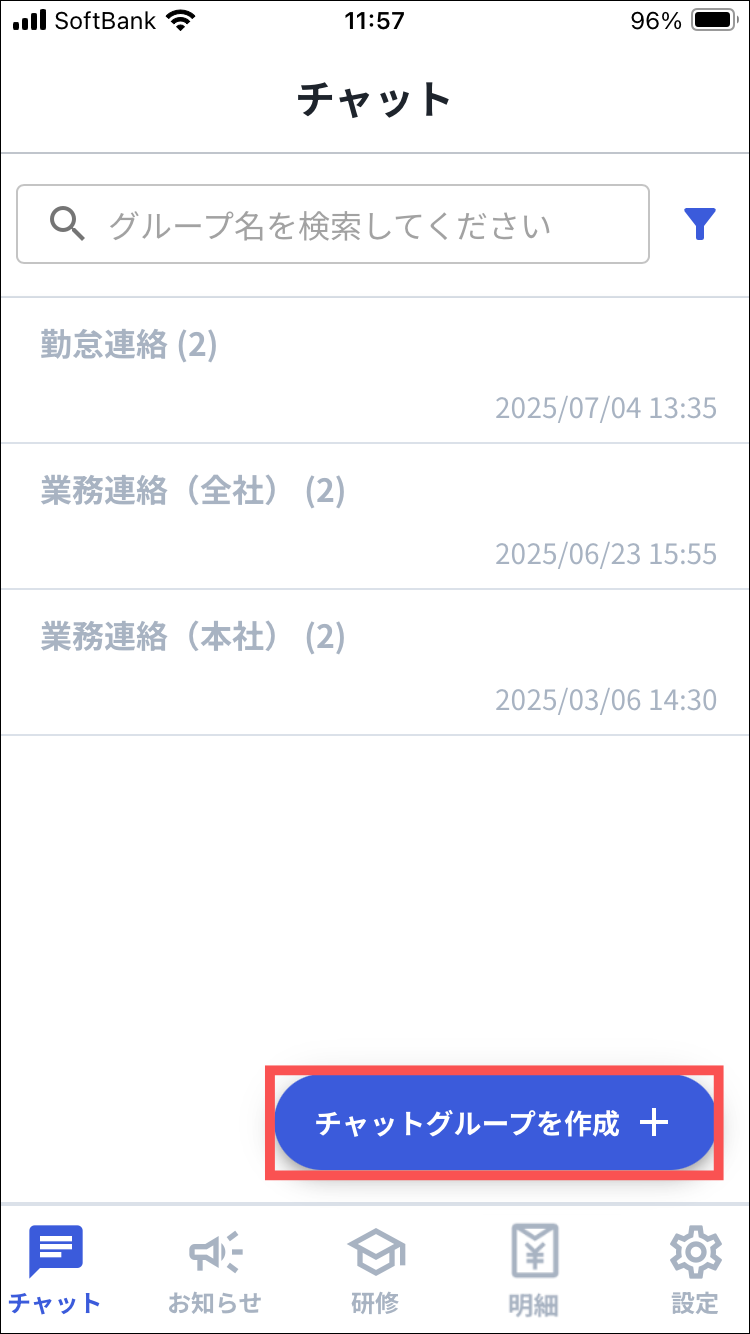Open the 業務連絡（全社） chat group
This screenshot has width=750, height=1334.
coord(375,516)
